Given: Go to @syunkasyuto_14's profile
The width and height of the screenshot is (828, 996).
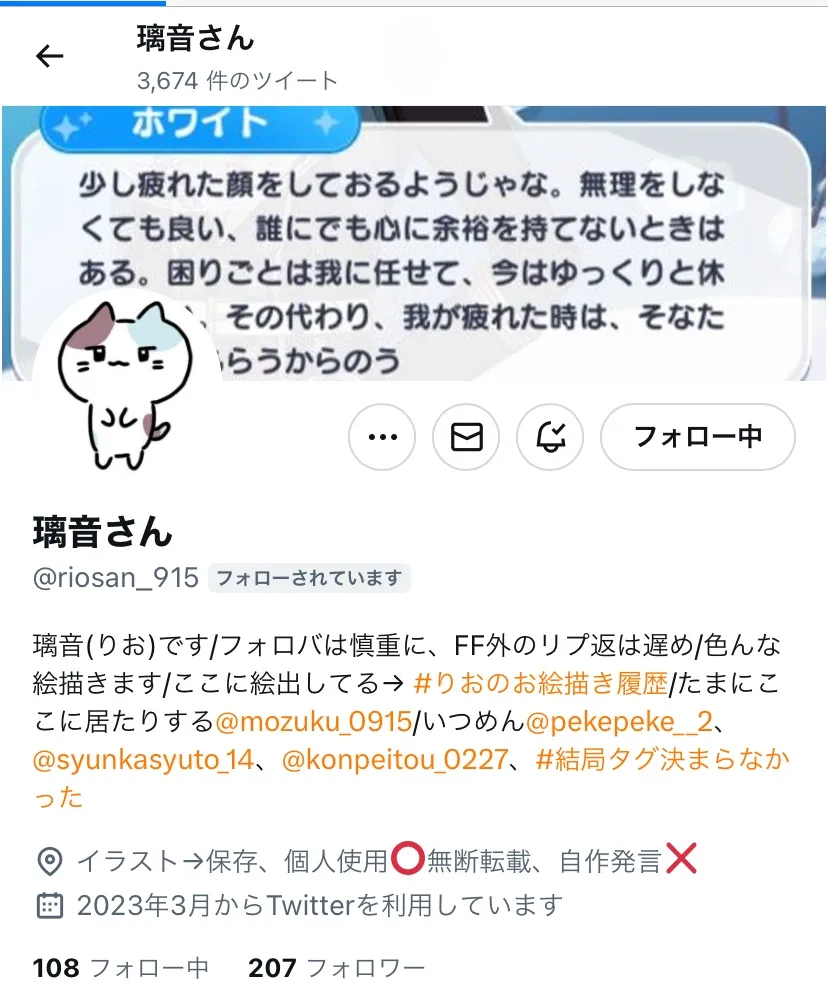Looking at the screenshot, I should point(143,760).
